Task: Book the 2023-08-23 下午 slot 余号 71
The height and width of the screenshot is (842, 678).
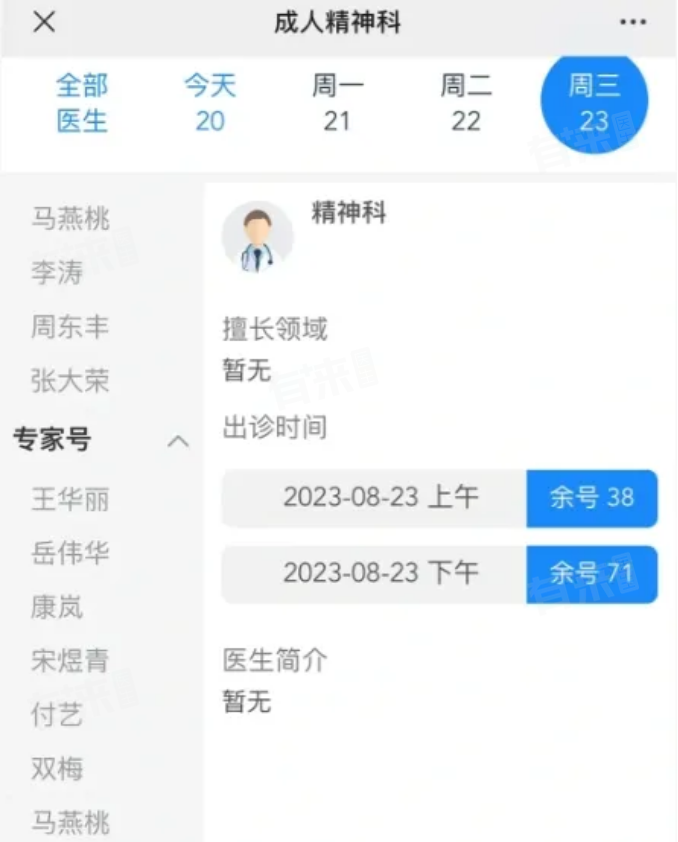Action: [591, 574]
